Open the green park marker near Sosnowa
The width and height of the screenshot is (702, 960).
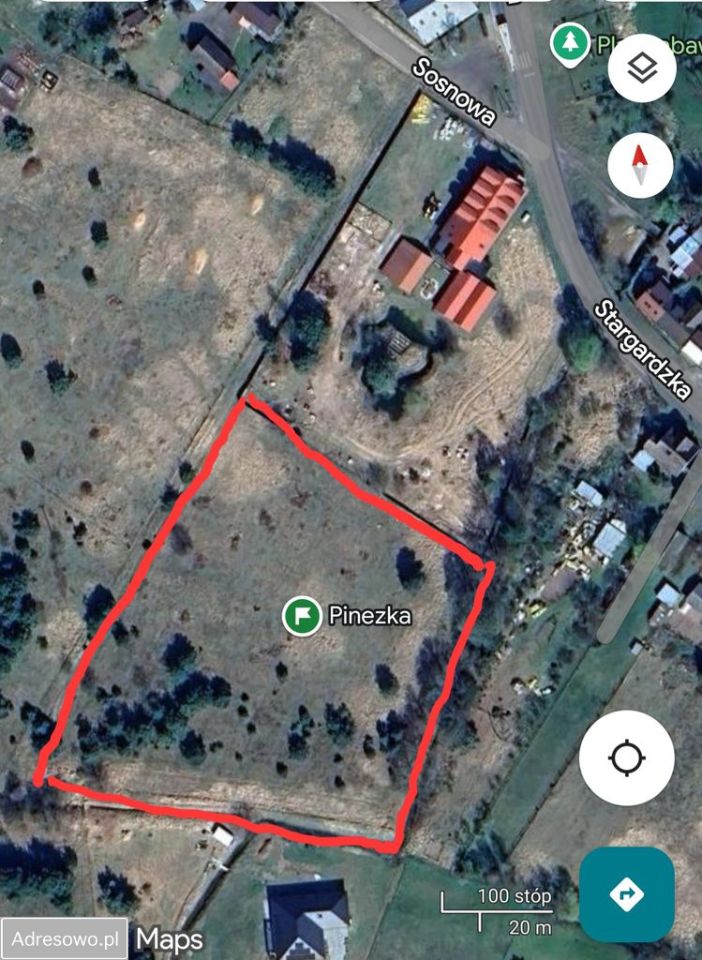(571, 43)
